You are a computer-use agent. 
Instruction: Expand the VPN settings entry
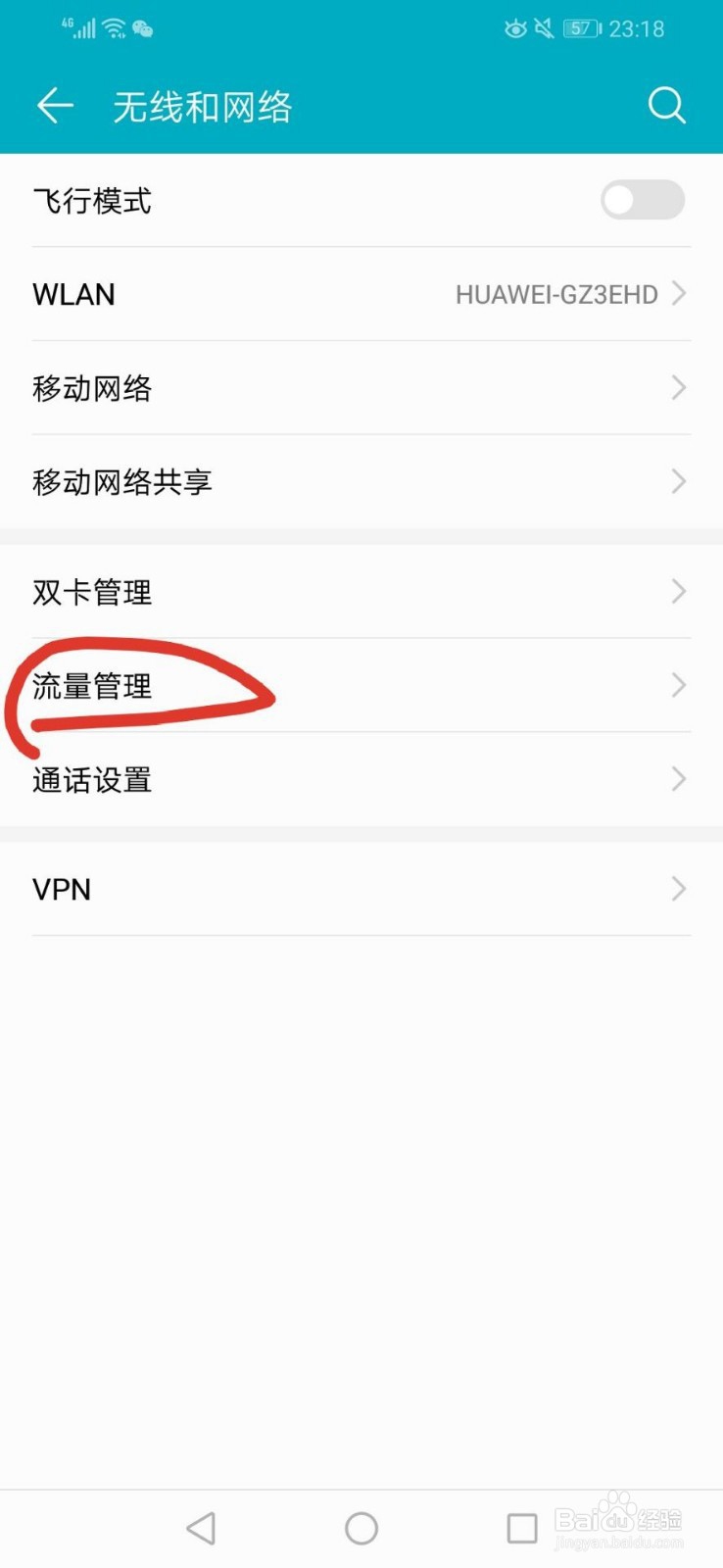tap(361, 889)
